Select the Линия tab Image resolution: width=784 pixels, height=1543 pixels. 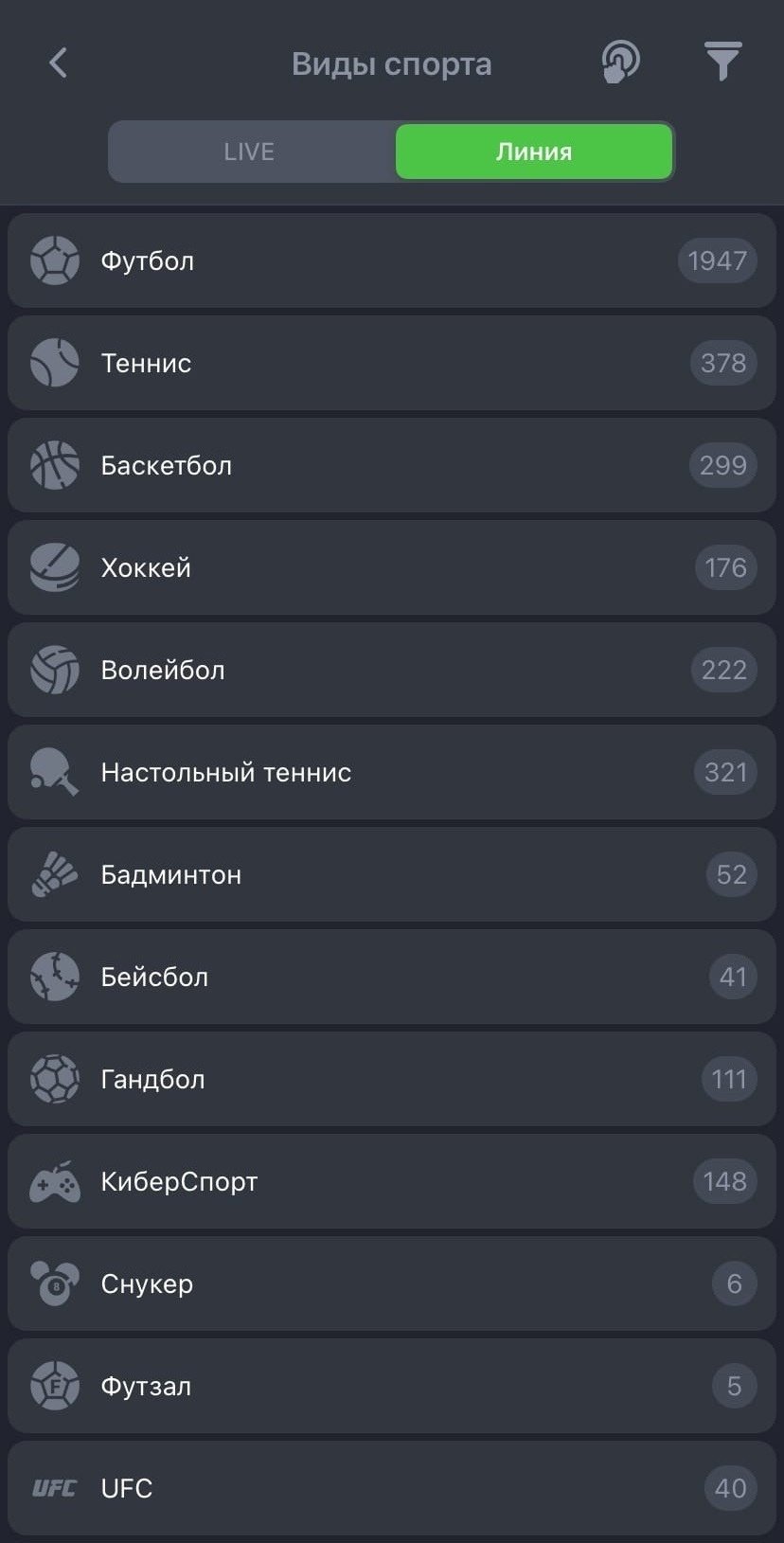point(534,152)
